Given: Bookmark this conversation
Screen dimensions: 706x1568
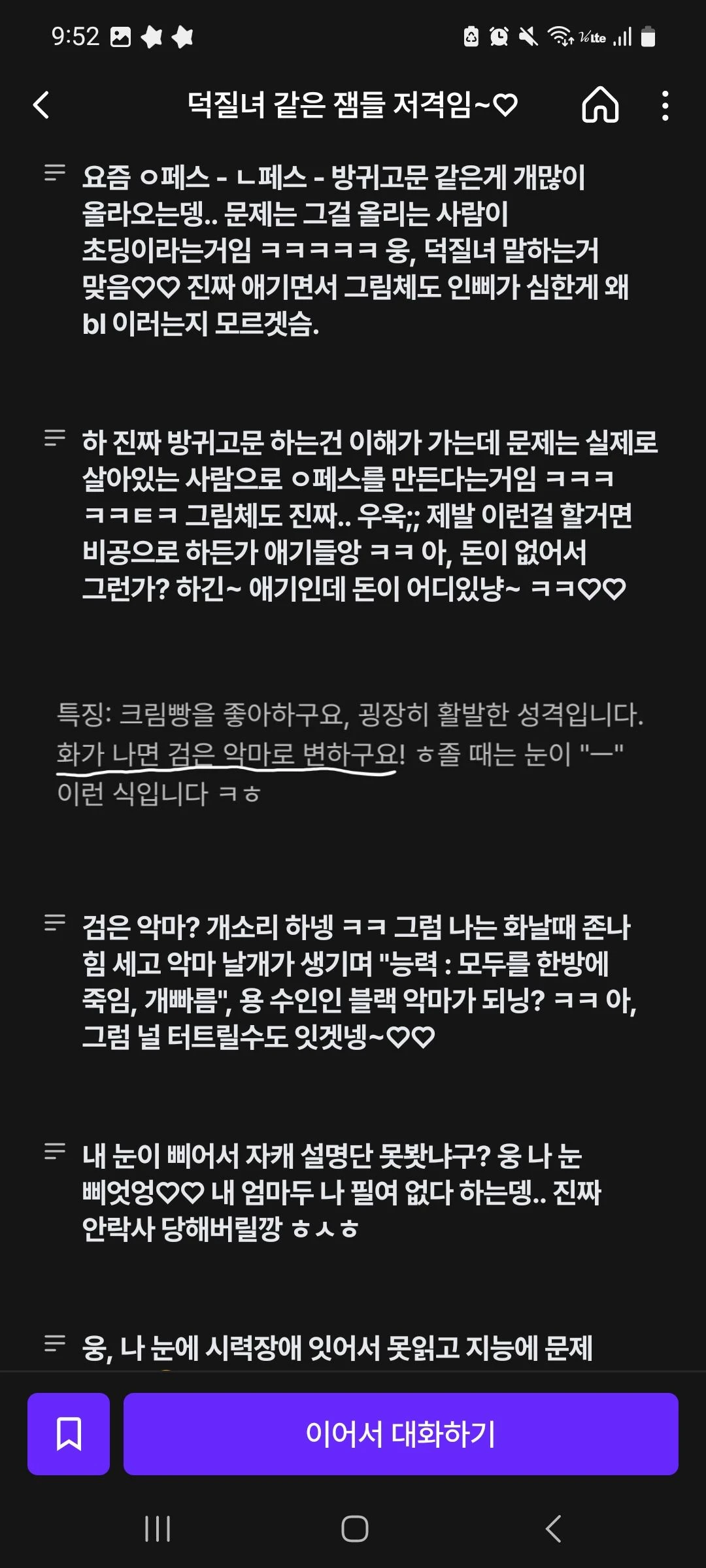Looking at the screenshot, I should [69, 1433].
